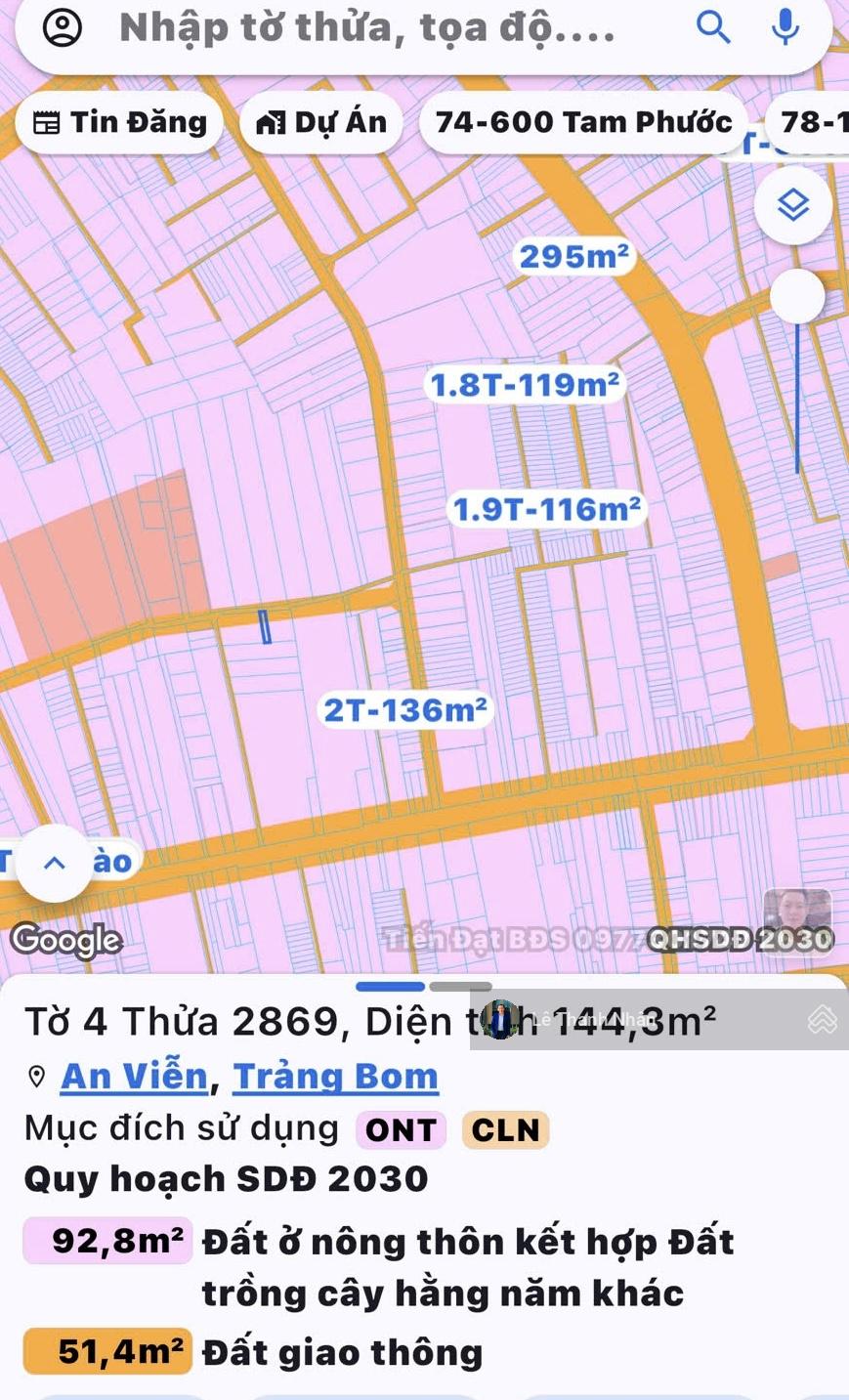Open the user profile icon in search bar
849x1400 pixels.
pyautogui.click(x=64, y=29)
